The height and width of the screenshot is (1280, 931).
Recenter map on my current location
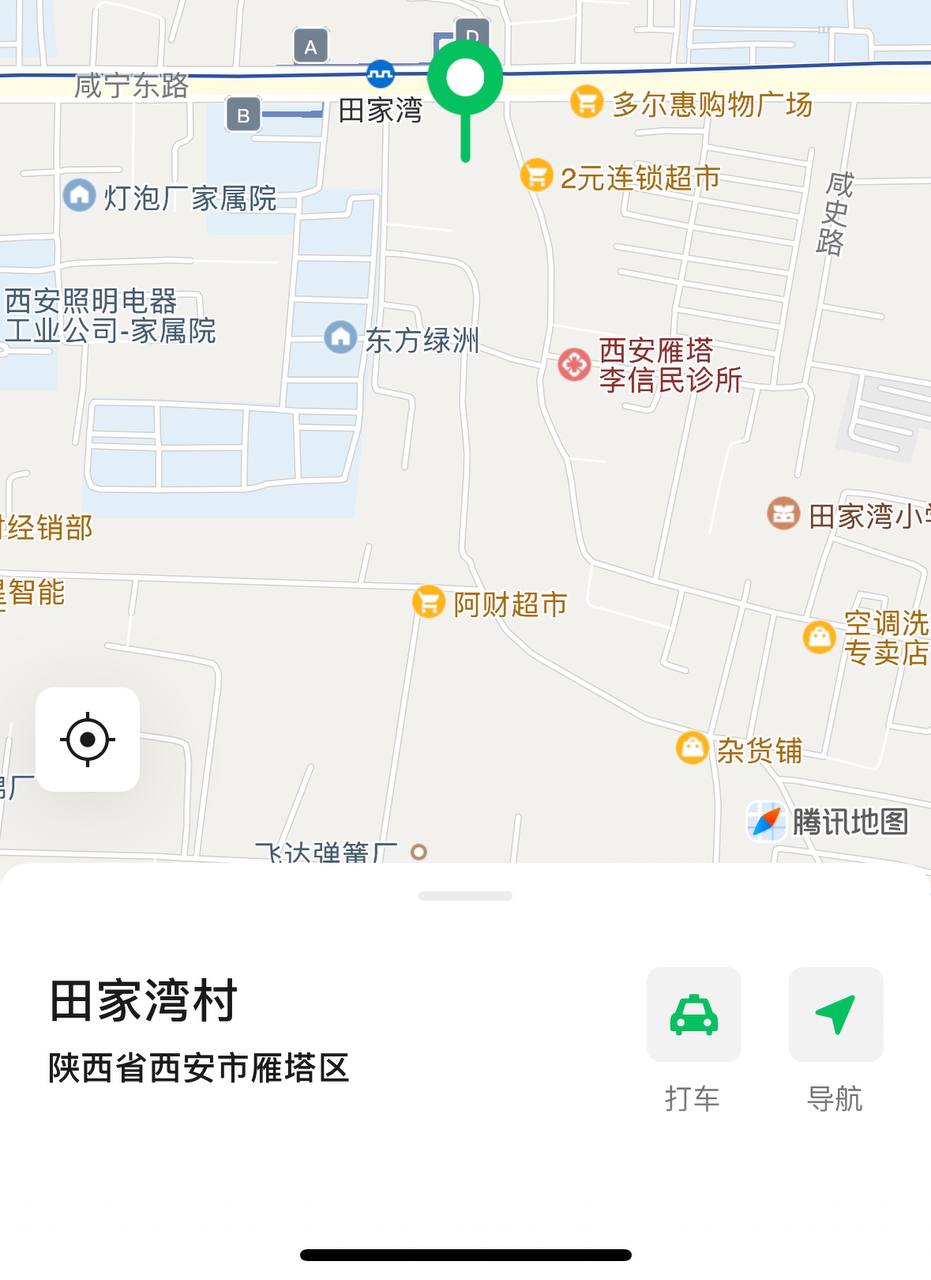point(88,739)
